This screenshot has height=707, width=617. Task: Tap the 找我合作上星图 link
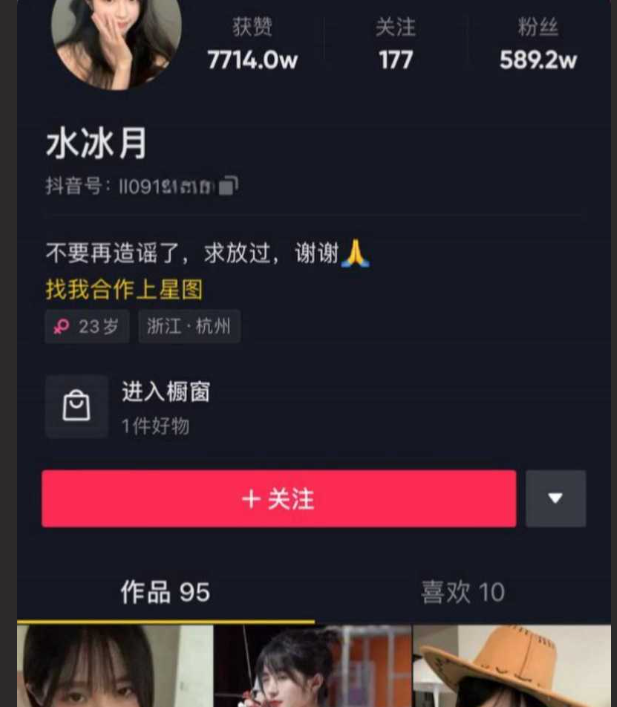click(x=124, y=290)
